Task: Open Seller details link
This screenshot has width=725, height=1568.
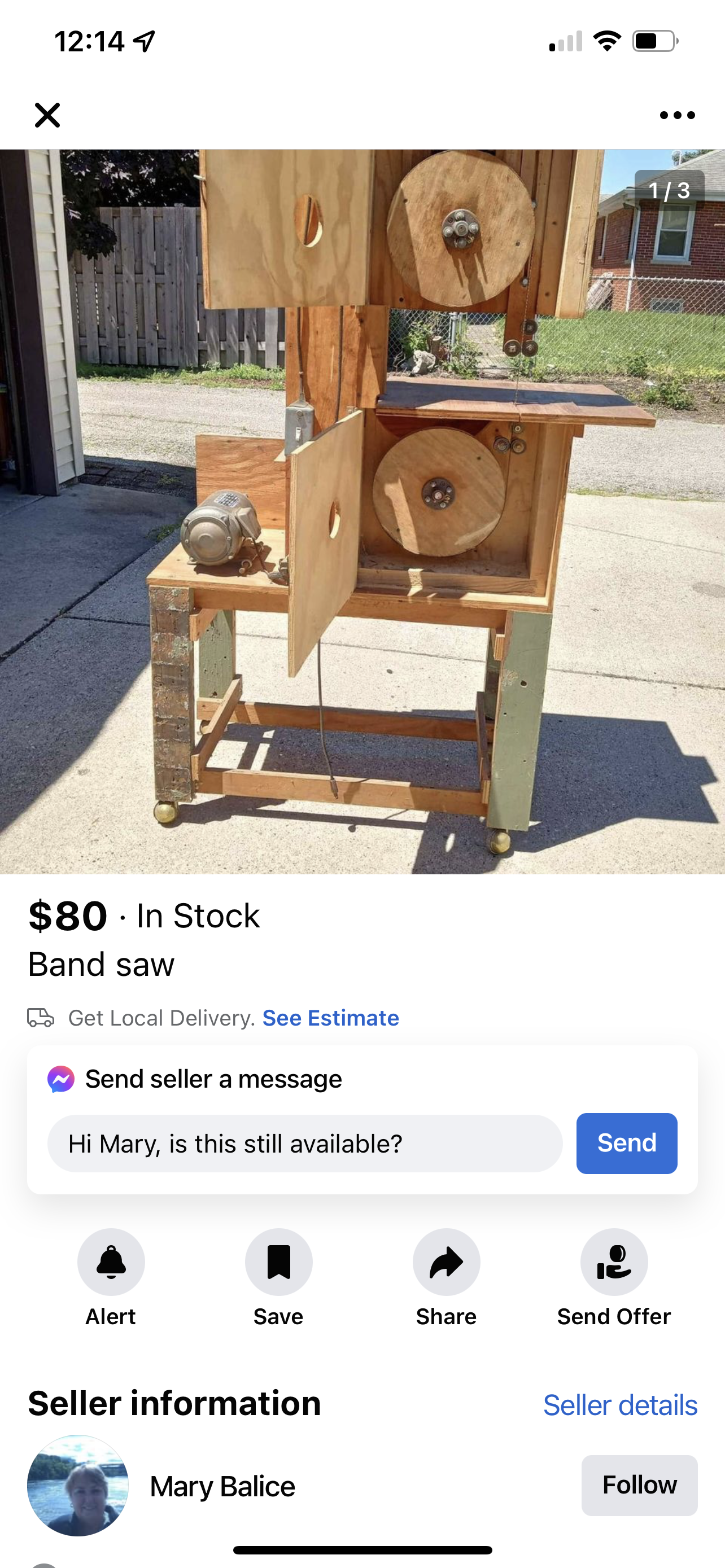Action: (x=619, y=1405)
